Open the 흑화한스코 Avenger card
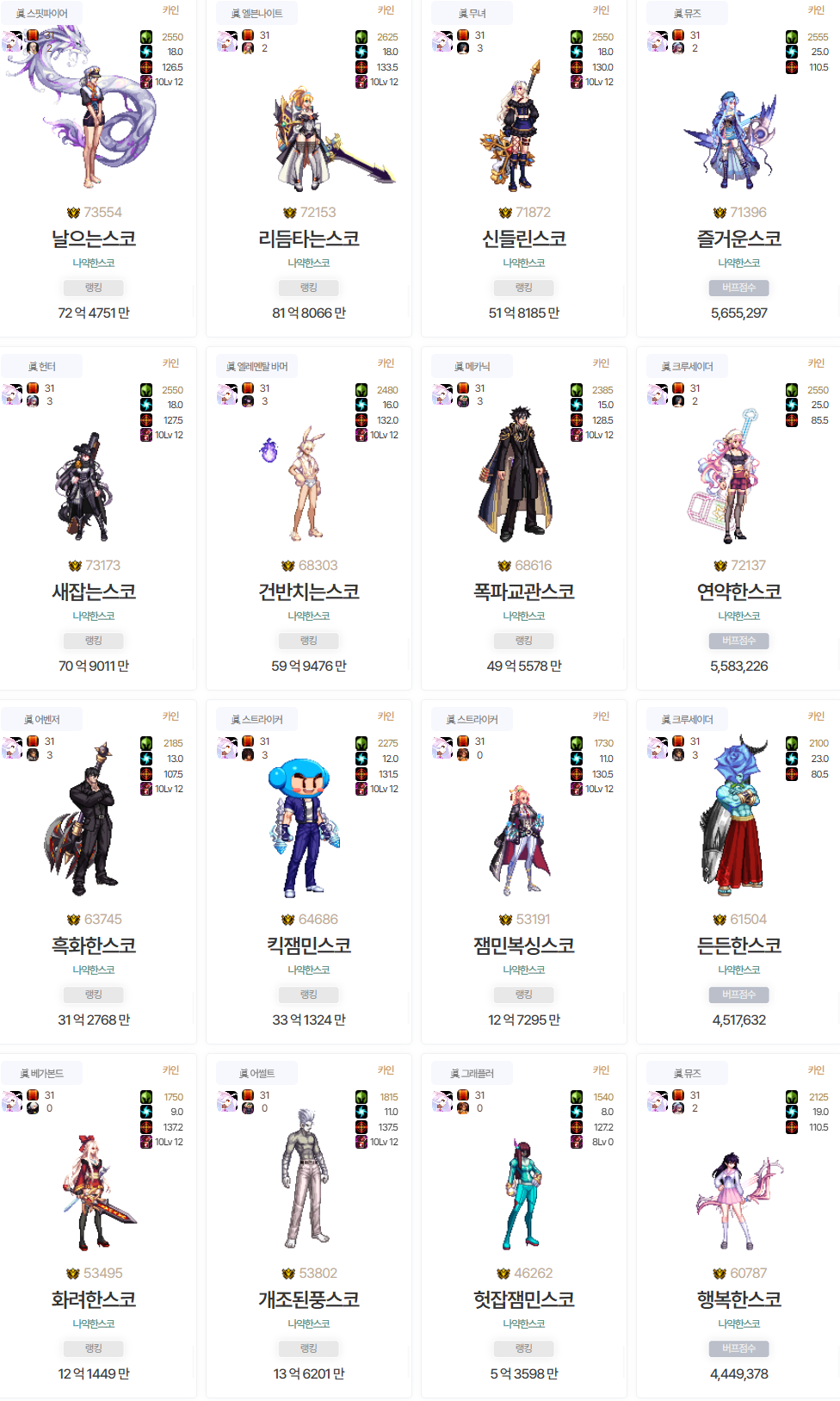The image size is (840, 1401). pyautogui.click(x=94, y=945)
